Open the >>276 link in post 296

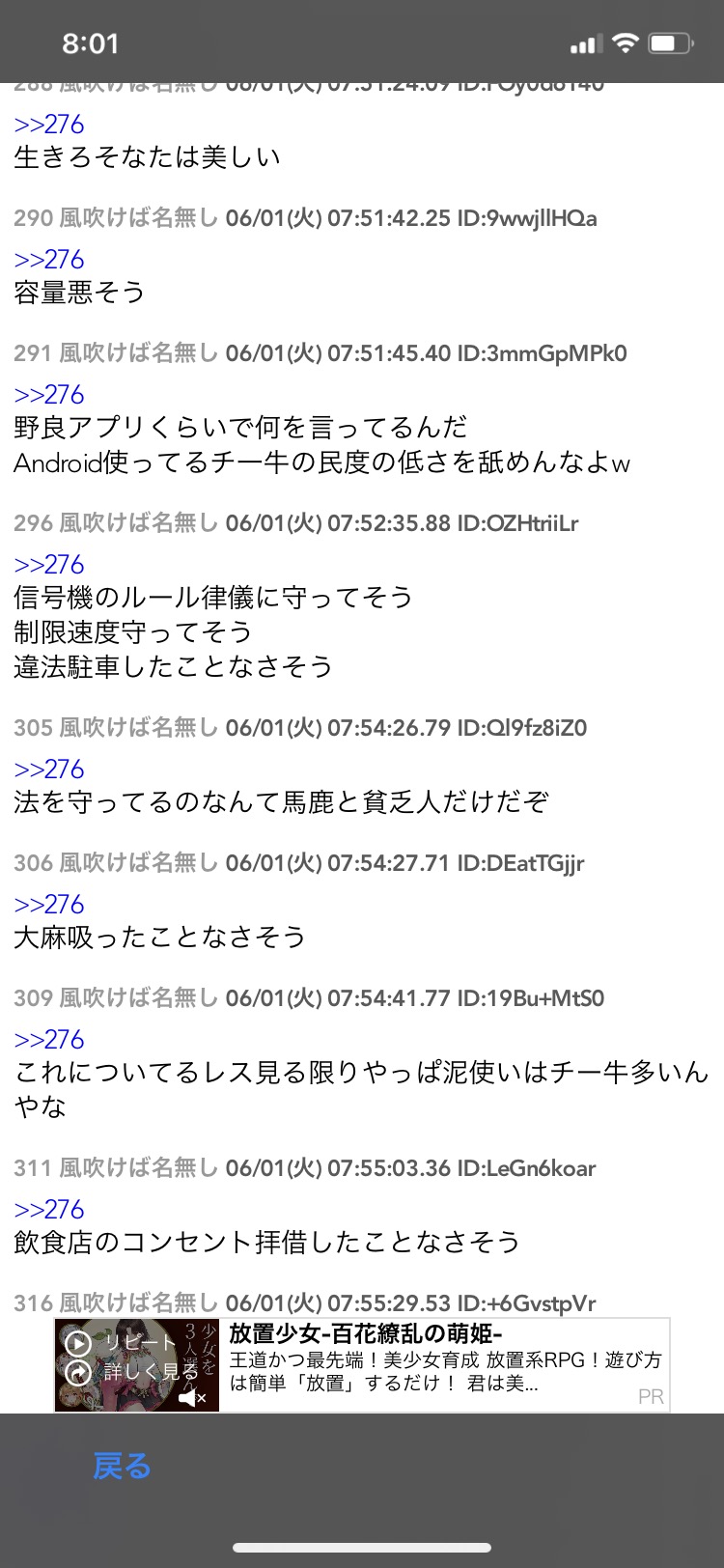tap(49, 565)
